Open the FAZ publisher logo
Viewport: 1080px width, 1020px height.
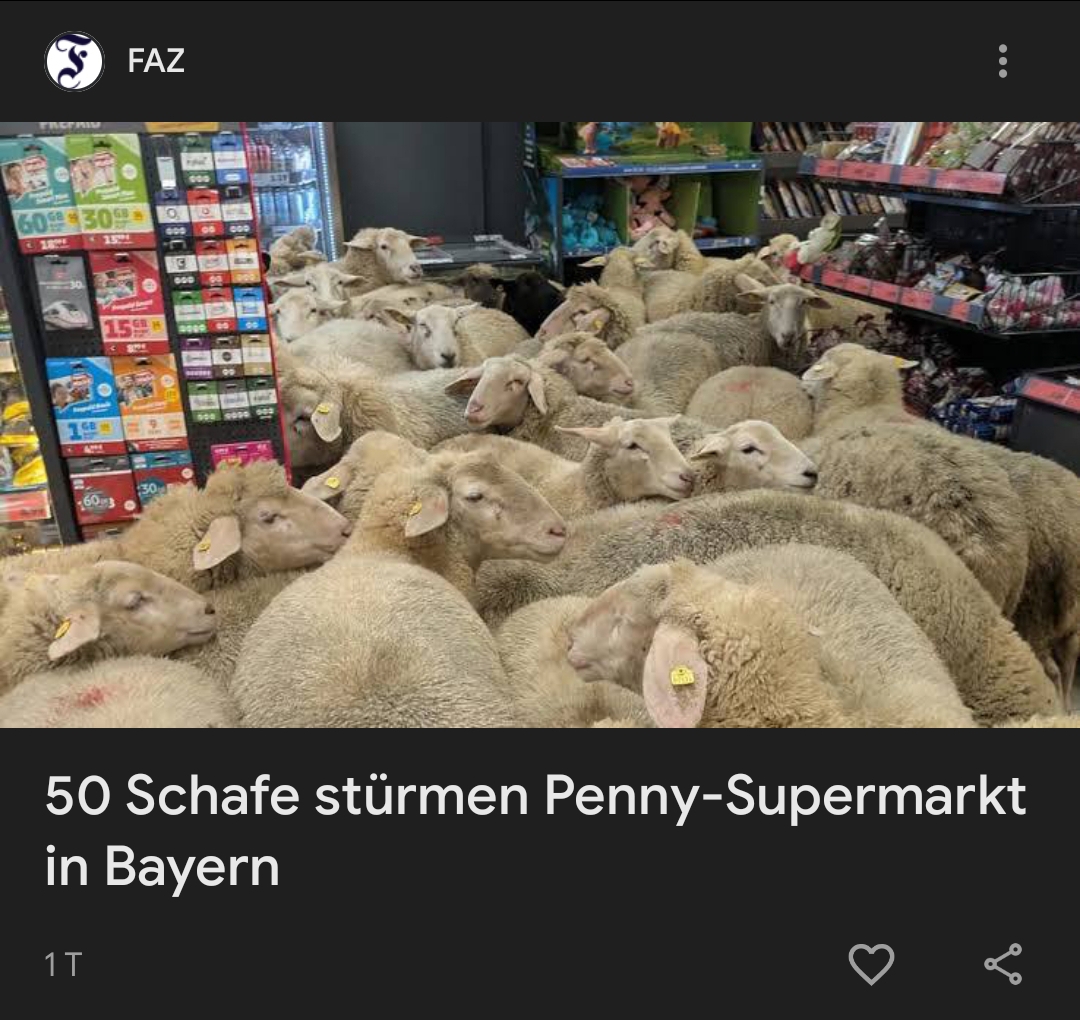click(75, 61)
